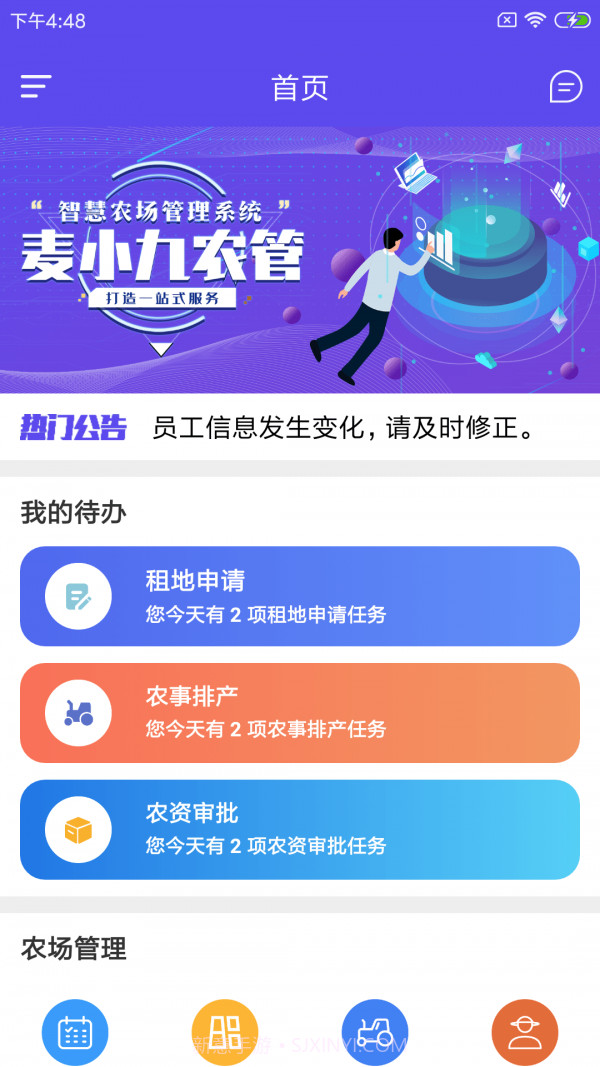The image size is (600, 1067).
Task: Open the 租地申请 to-do card
Action: click(x=300, y=596)
